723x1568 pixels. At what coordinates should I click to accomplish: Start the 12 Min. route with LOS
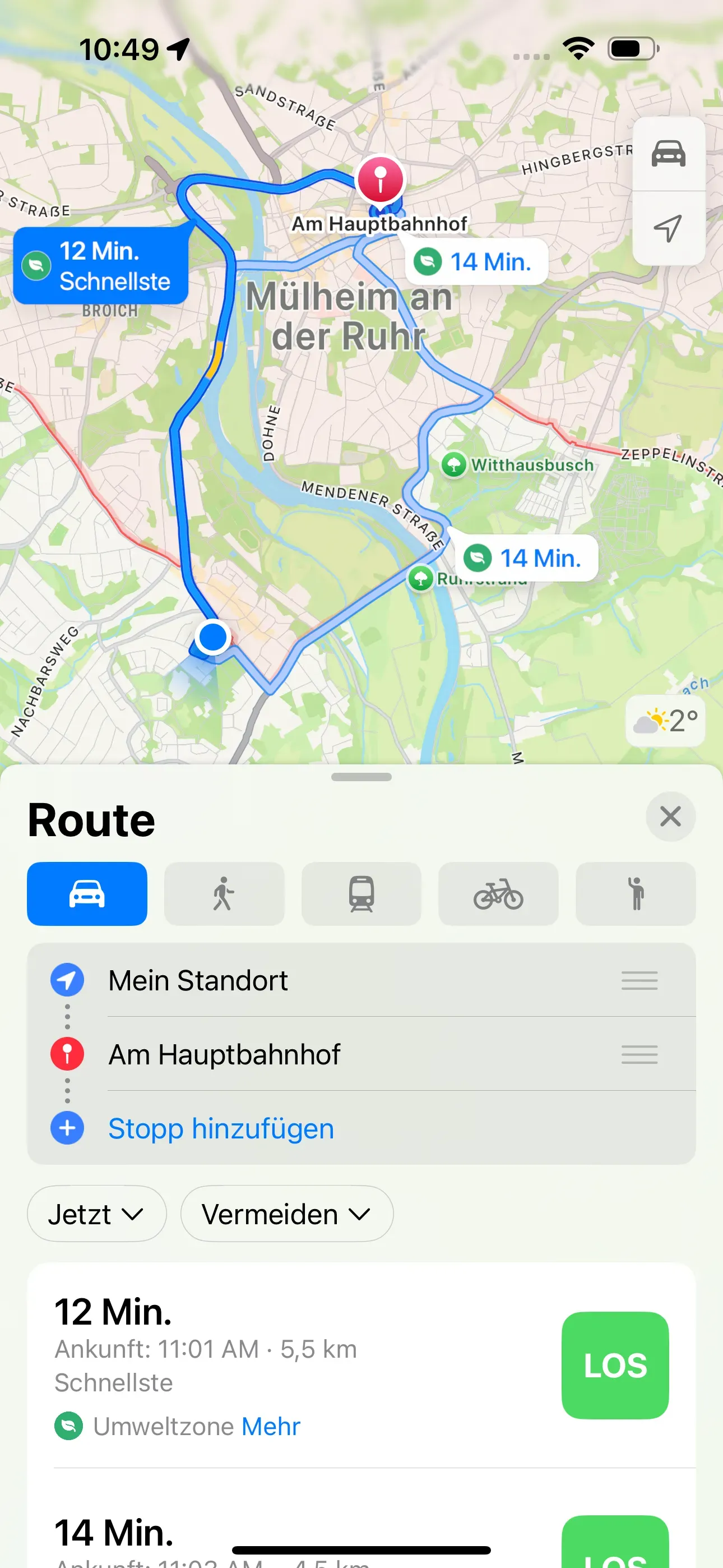click(x=615, y=1364)
